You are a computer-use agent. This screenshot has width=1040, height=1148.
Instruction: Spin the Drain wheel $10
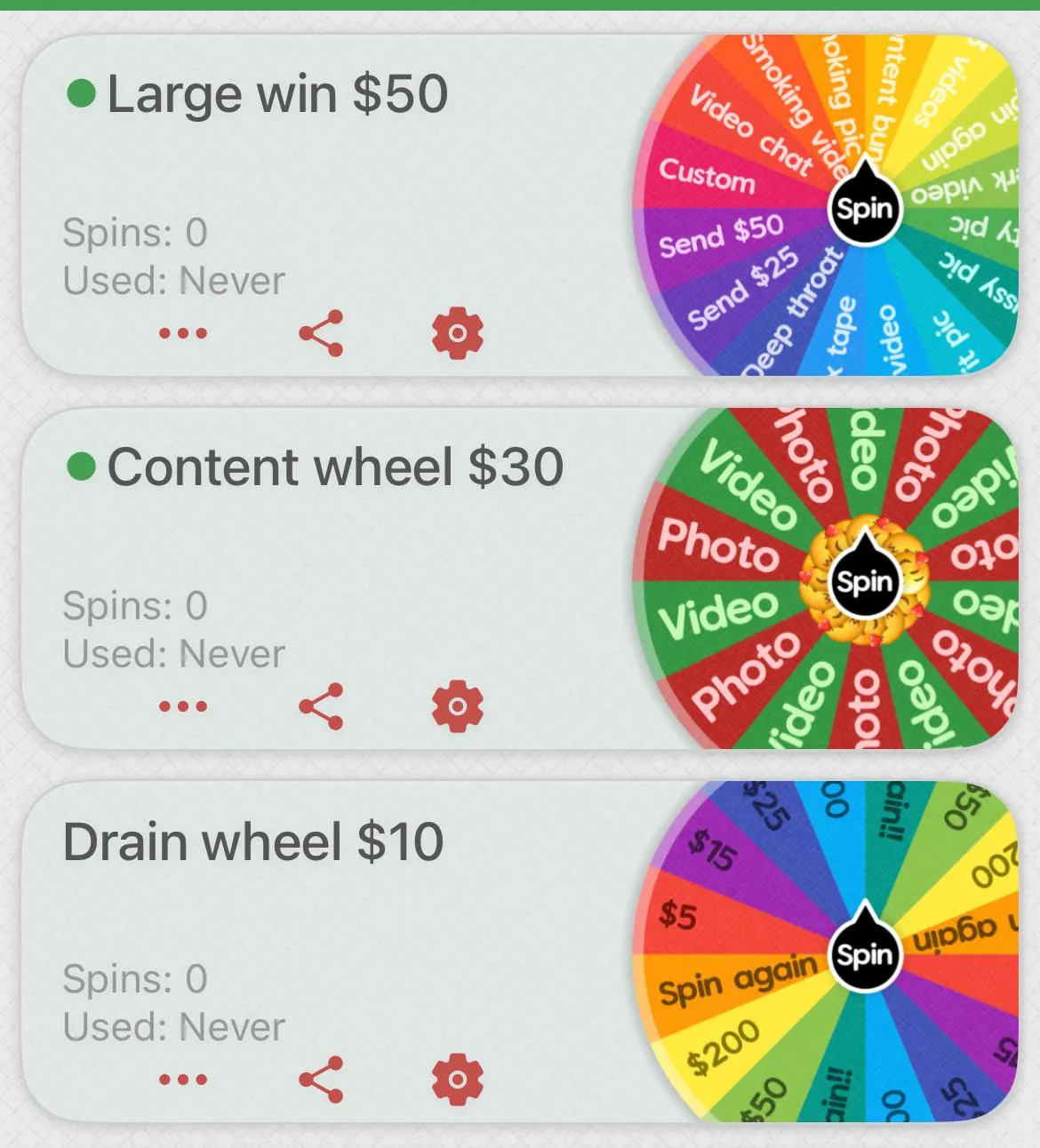pos(864,956)
